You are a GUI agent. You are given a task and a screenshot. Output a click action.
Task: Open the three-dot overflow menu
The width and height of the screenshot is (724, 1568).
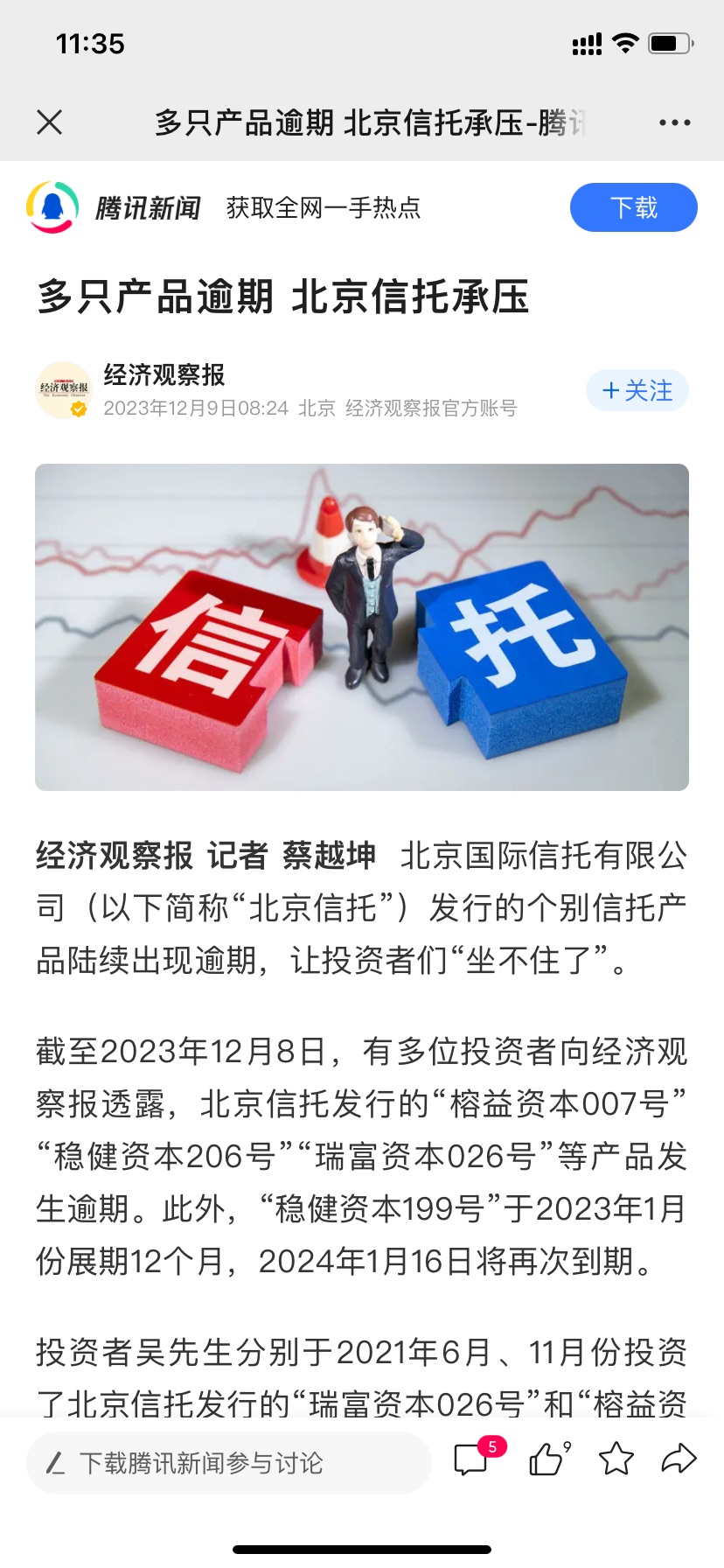coord(674,122)
